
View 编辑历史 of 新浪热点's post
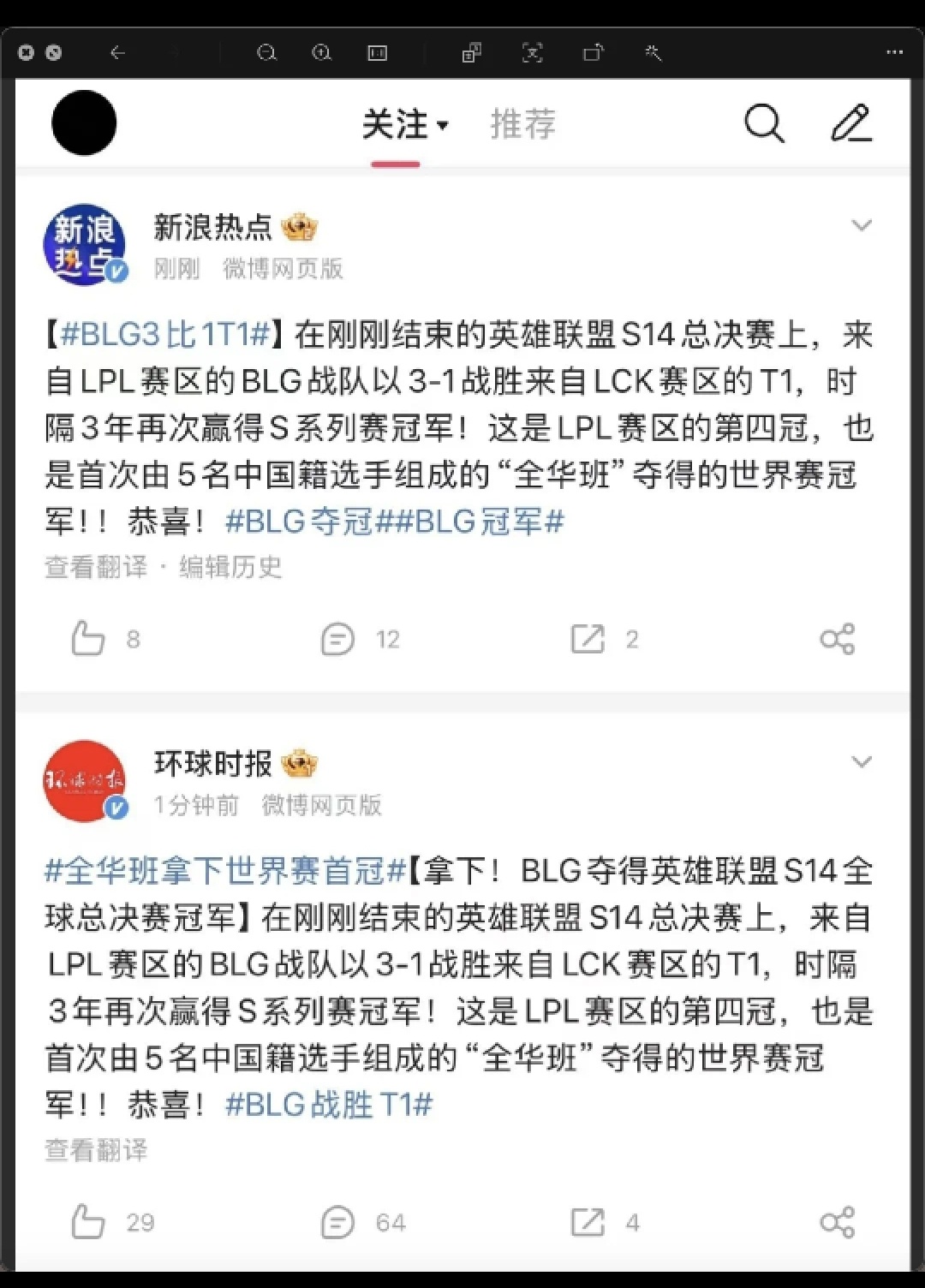[x=230, y=567]
